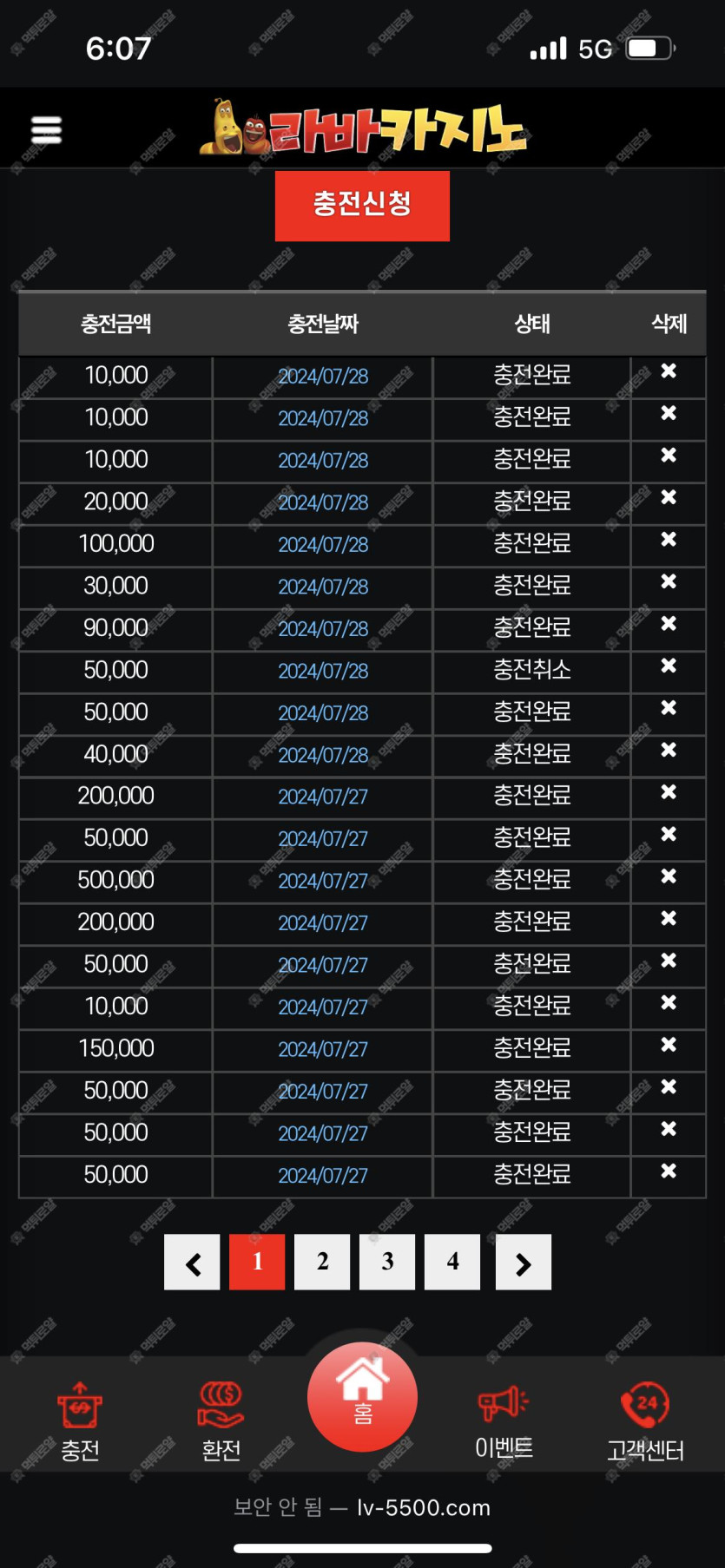
Task: Open the 충전 tab
Action: 80,1421
